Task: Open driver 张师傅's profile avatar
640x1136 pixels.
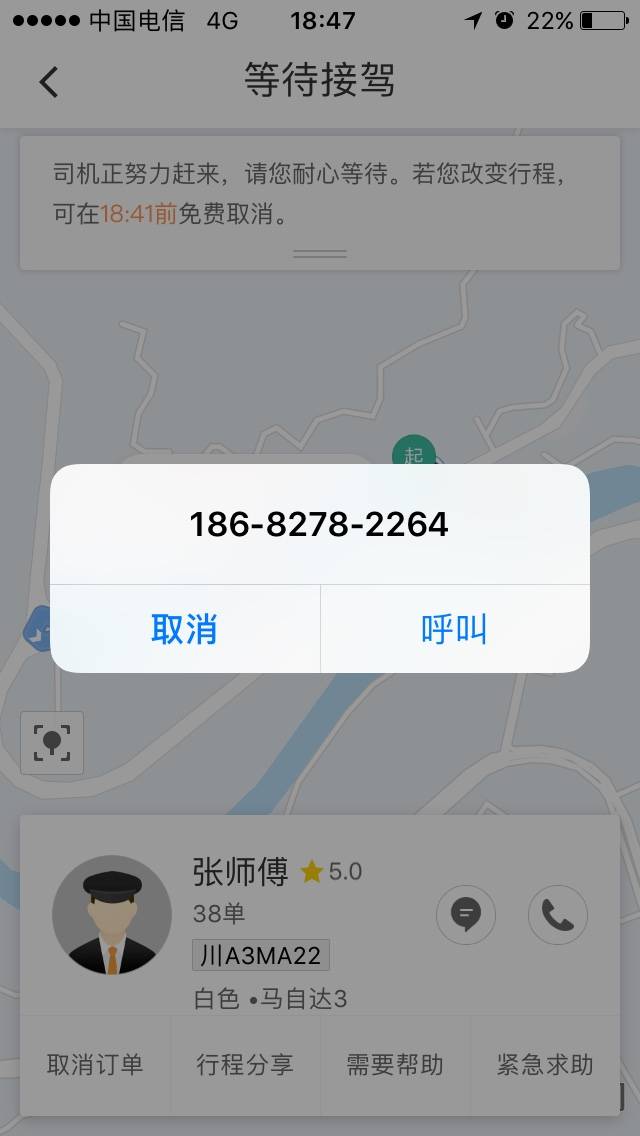Action: [112, 915]
